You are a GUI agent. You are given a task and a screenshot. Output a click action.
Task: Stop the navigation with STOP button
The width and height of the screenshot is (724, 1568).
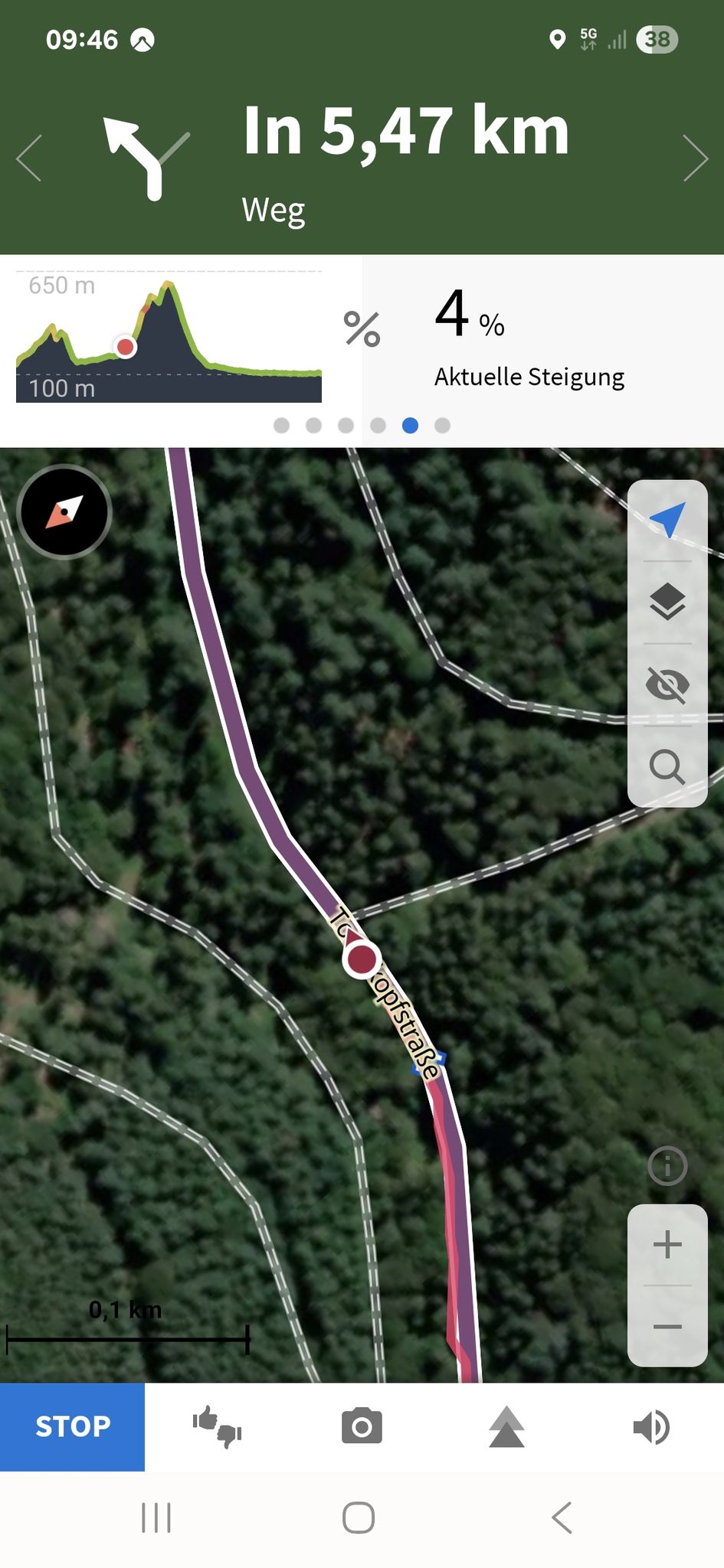tap(72, 1426)
